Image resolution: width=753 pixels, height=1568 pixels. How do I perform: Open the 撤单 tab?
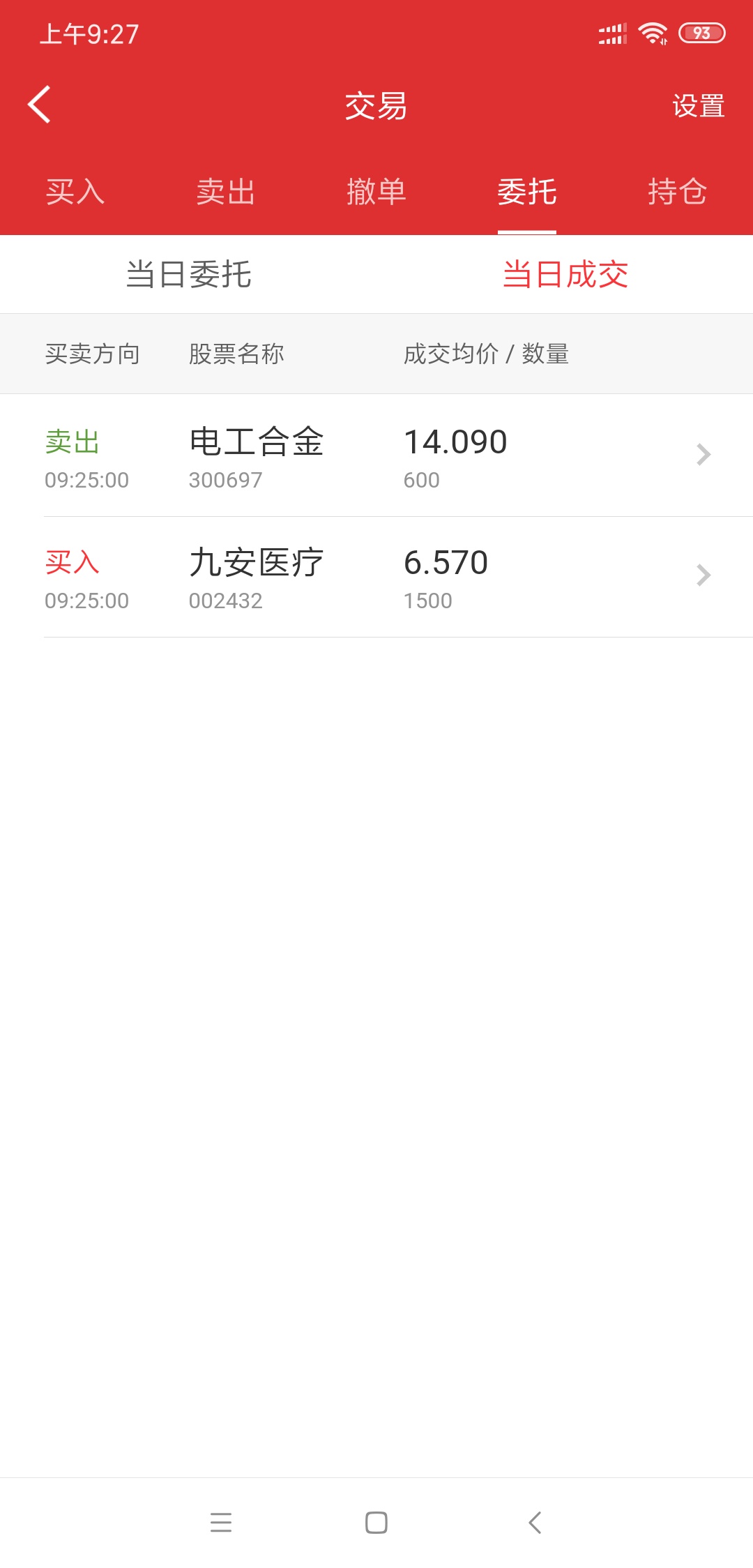(376, 192)
